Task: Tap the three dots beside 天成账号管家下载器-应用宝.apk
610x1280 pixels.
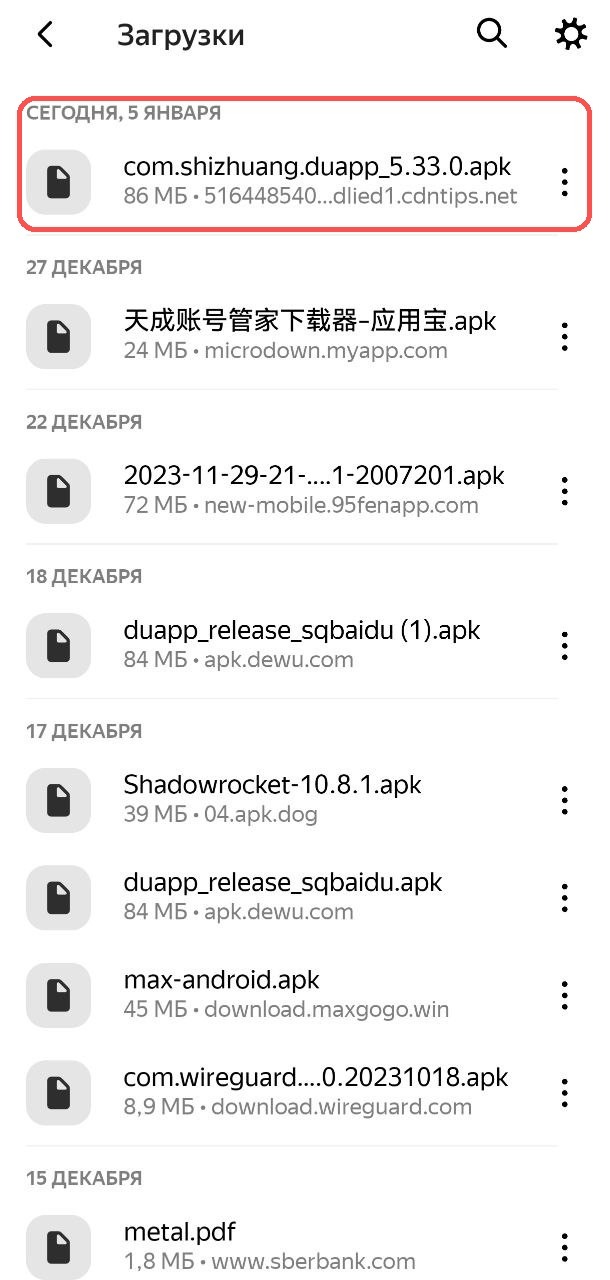Action: (565, 337)
